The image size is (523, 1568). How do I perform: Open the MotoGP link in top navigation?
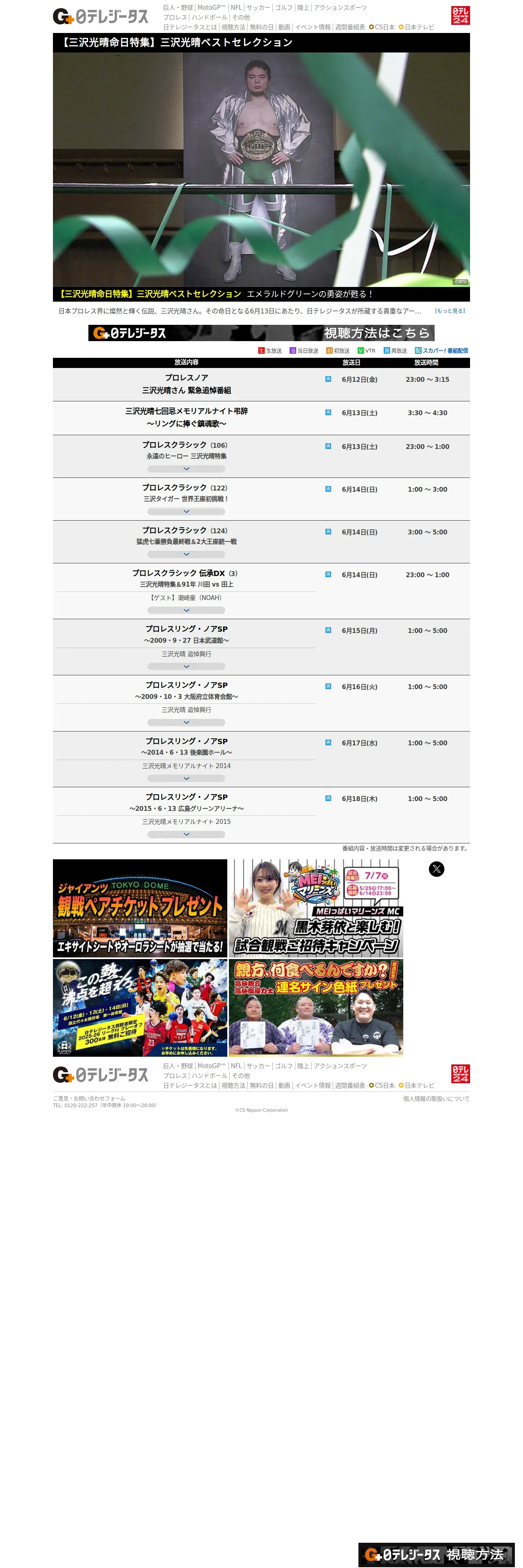pos(211,8)
